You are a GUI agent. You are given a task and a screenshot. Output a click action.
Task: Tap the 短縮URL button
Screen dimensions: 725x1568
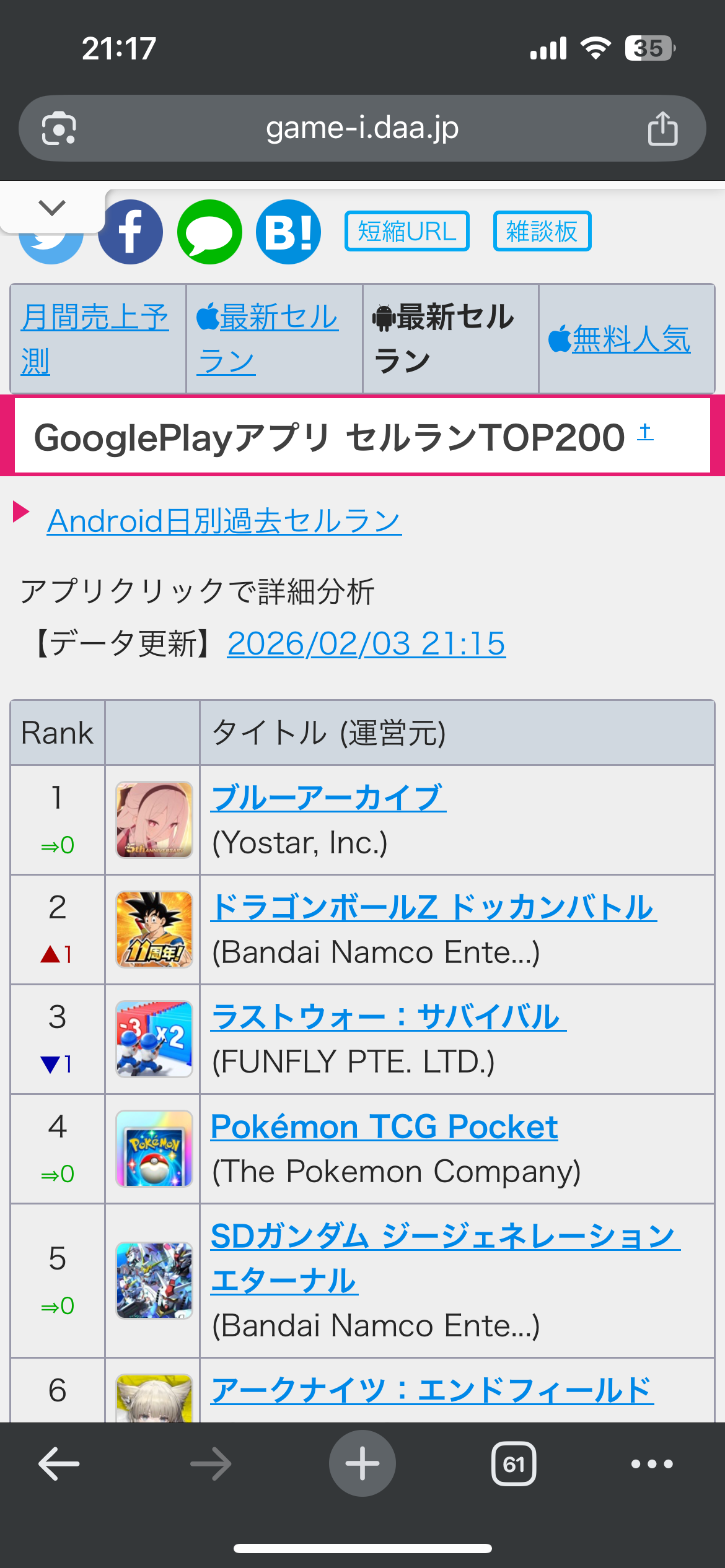pyautogui.click(x=406, y=231)
